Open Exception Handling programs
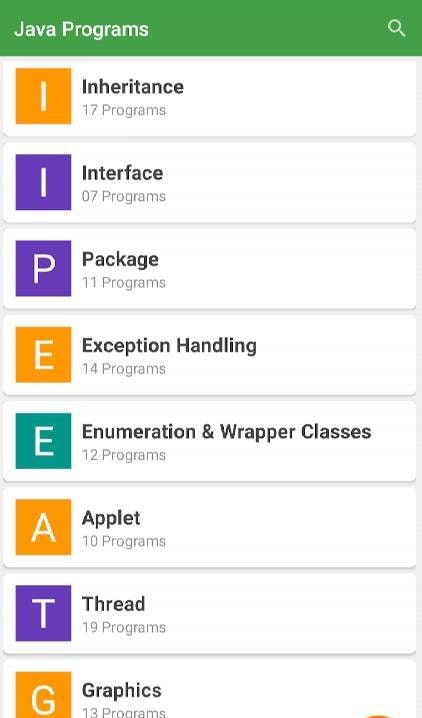Image resolution: width=422 pixels, height=718 pixels. pos(209,355)
